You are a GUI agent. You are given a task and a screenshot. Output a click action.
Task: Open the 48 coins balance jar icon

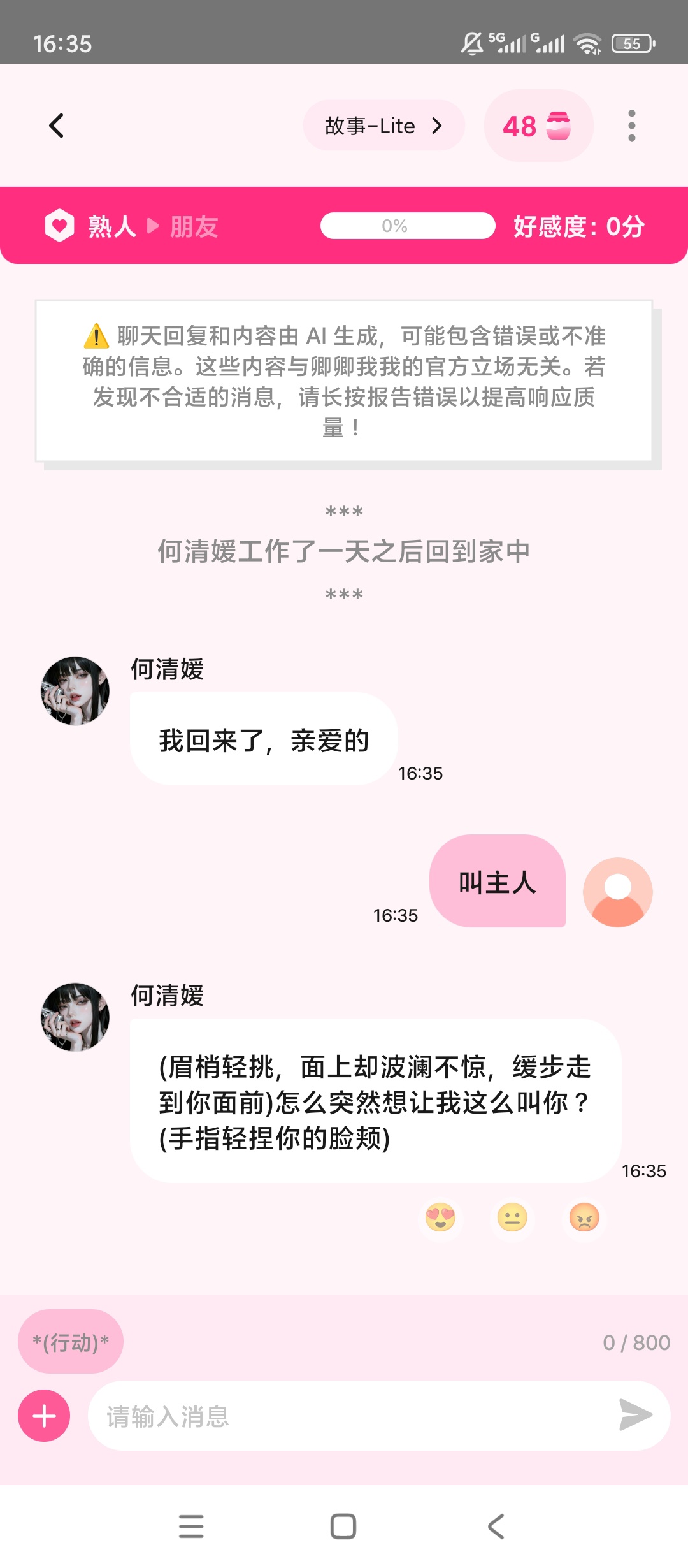pos(538,126)
